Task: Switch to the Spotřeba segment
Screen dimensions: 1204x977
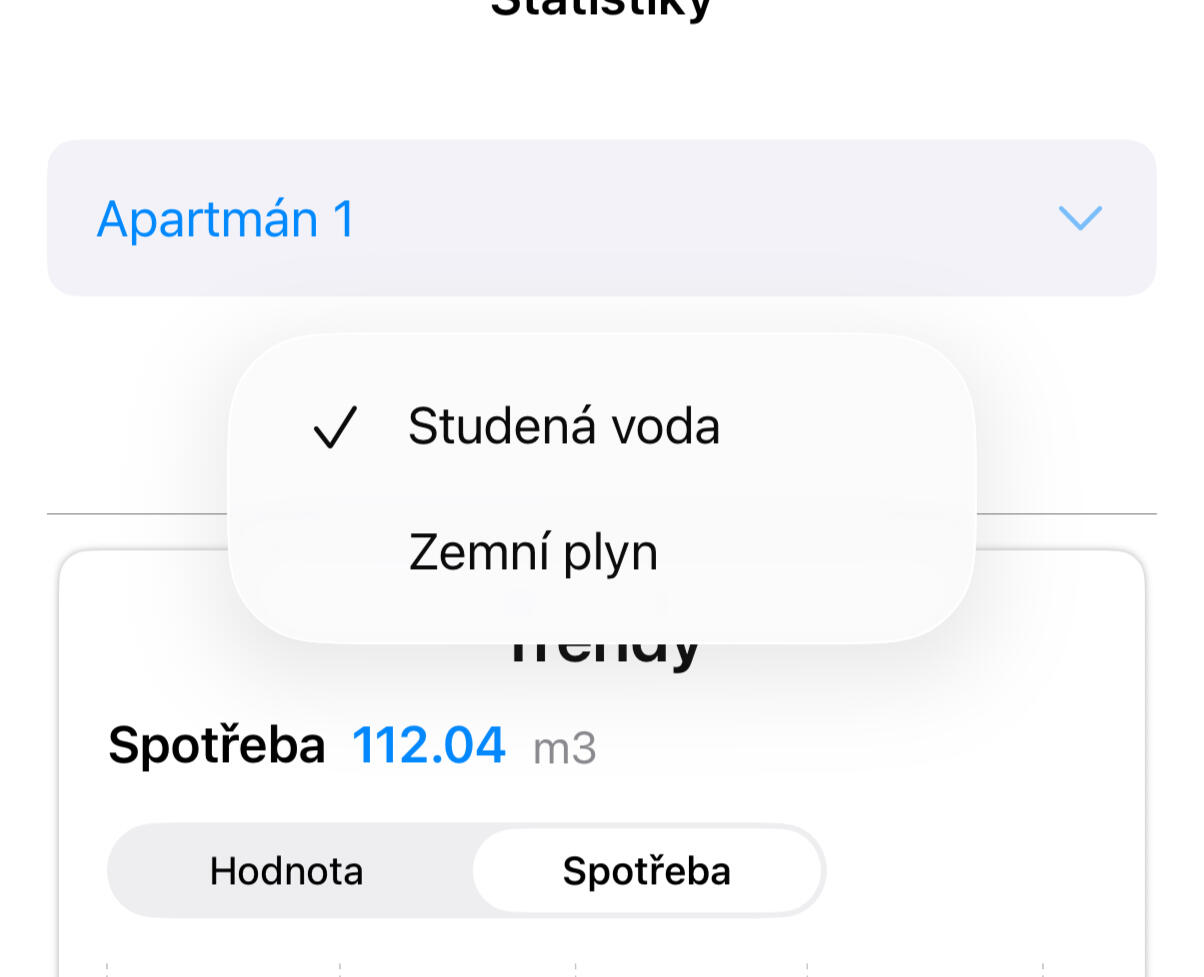Action: 646,871
